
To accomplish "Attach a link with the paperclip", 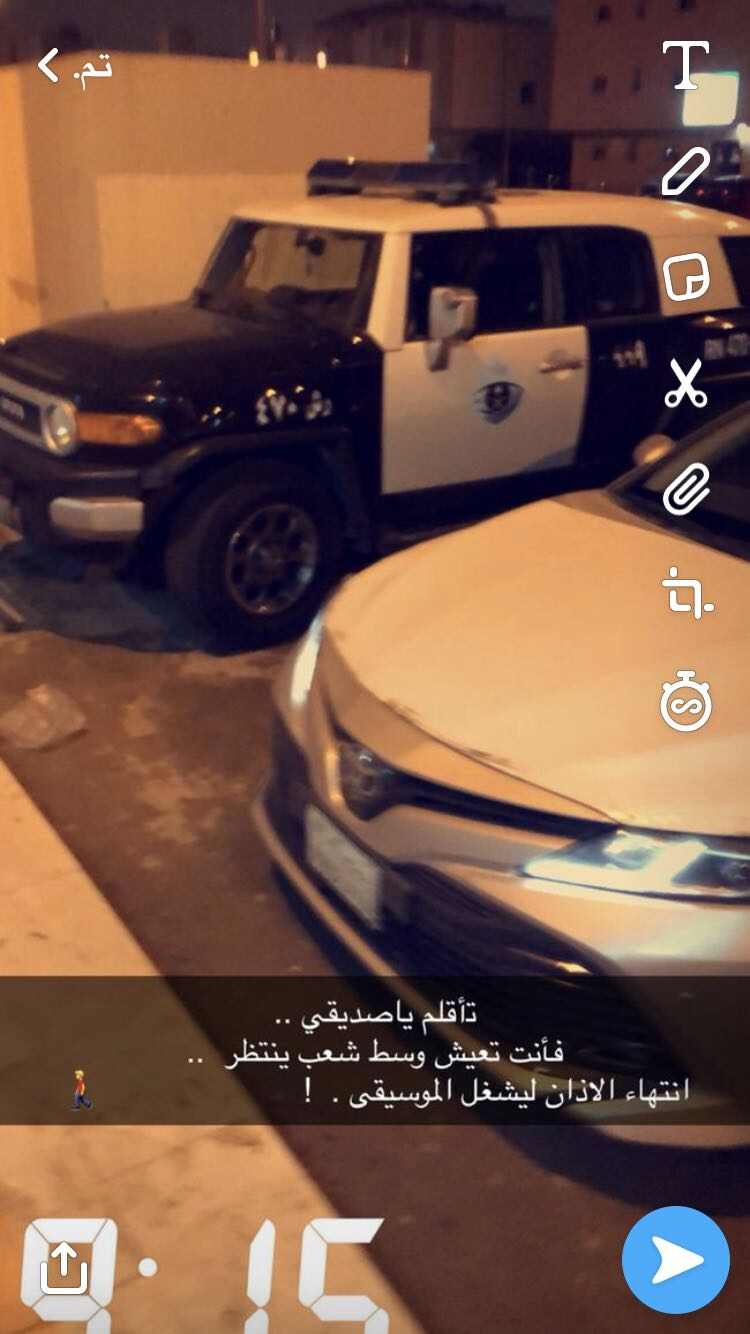I will [x=686, y=489].
